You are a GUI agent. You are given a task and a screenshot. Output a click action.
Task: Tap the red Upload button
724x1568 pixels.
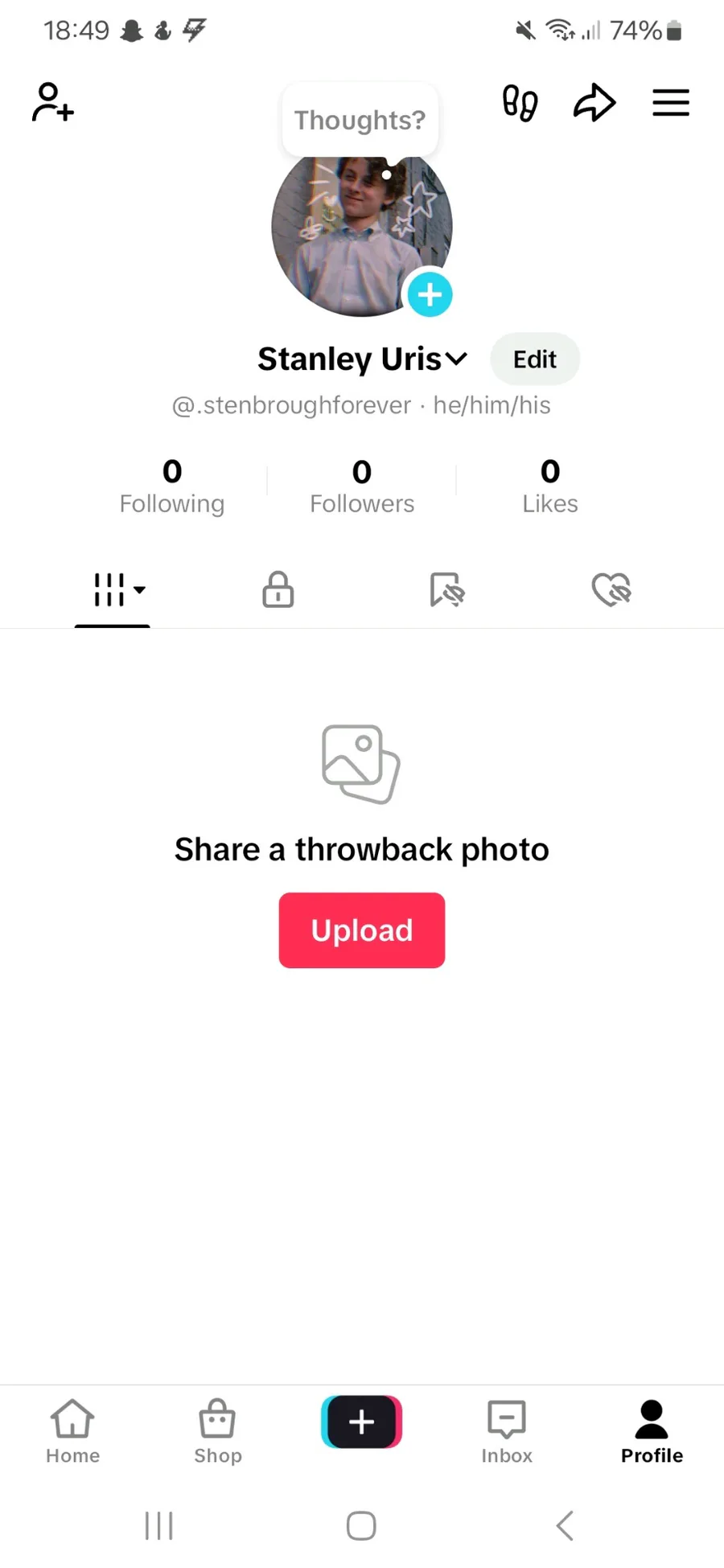click(362, 930)
